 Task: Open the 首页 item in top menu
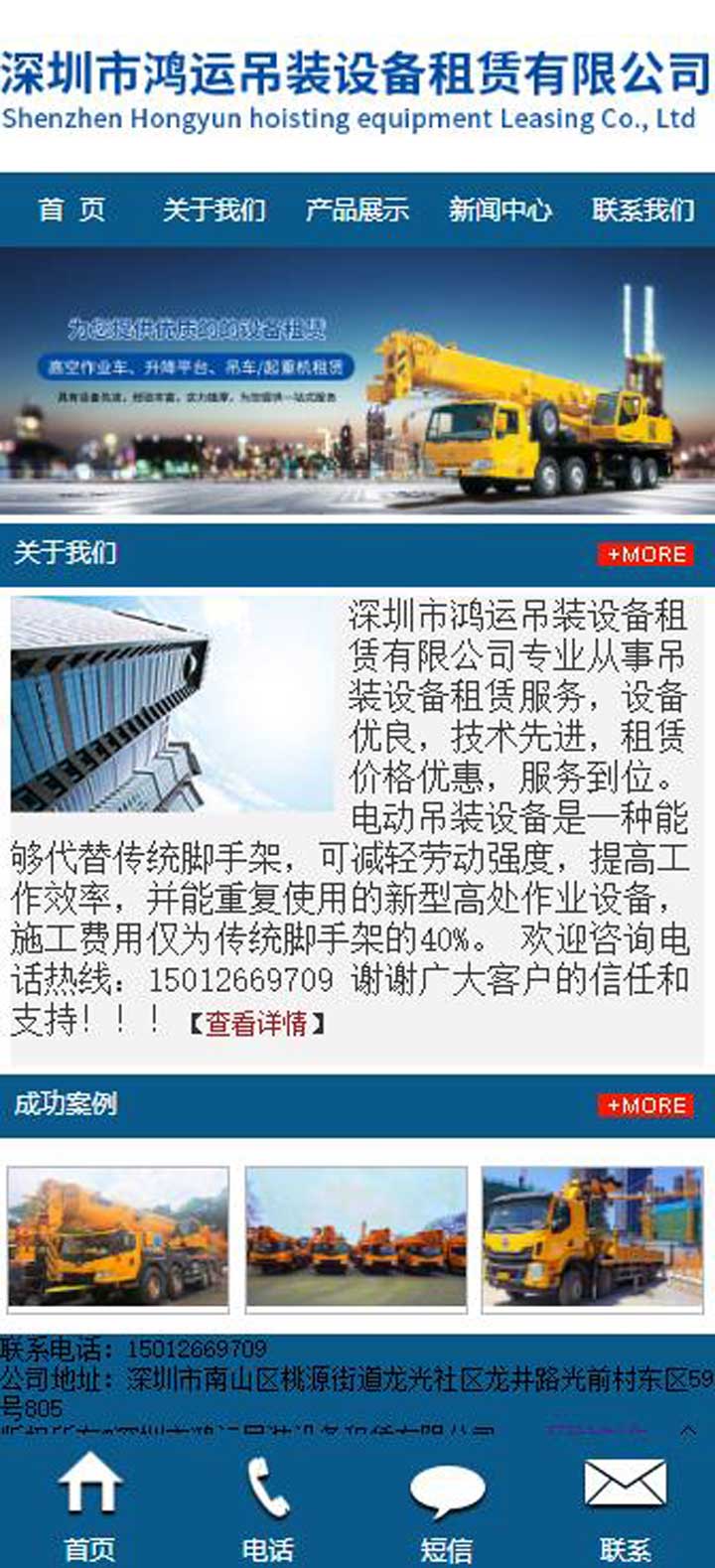pyautogui.click(x=71, y=211)
